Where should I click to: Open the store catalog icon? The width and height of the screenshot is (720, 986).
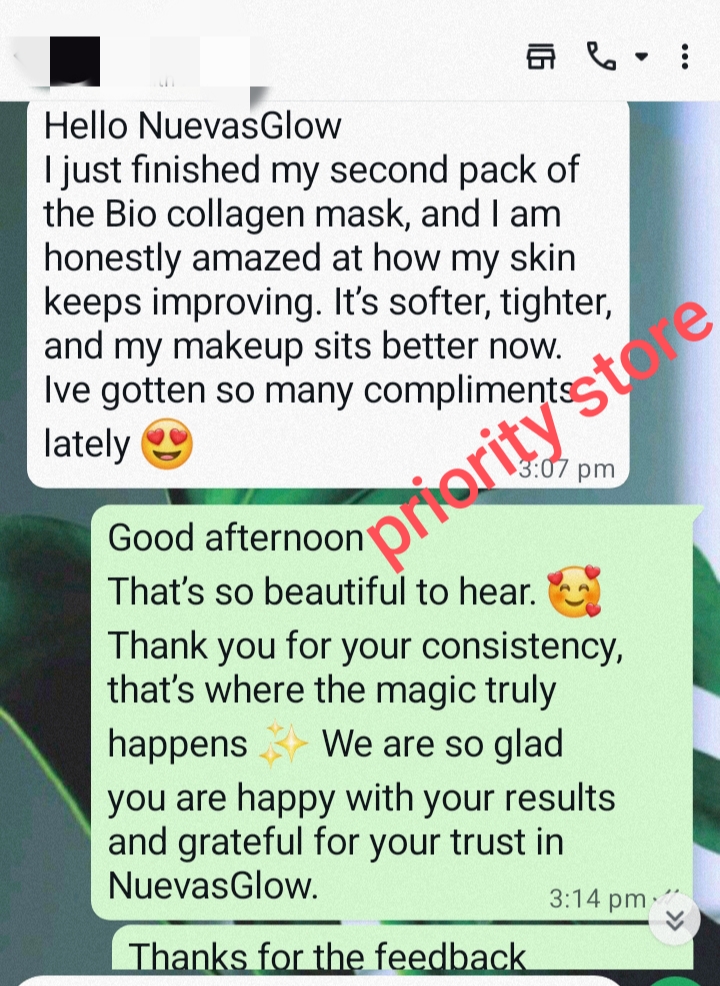(541, 57)
